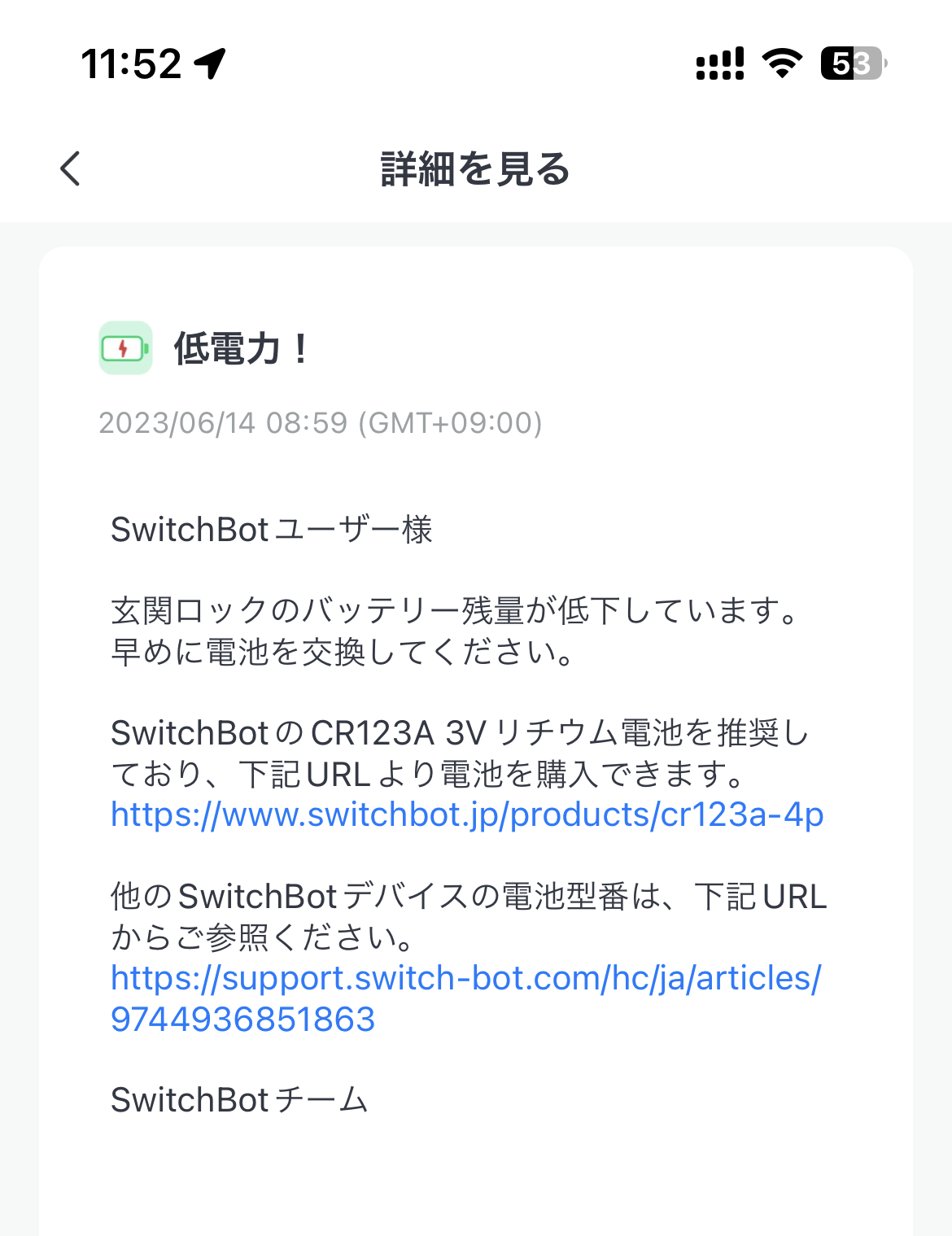Tap the red lightning bolt inside the battery icon
The width and height of the screenshot is (952, 1236).
click(122, 350)
